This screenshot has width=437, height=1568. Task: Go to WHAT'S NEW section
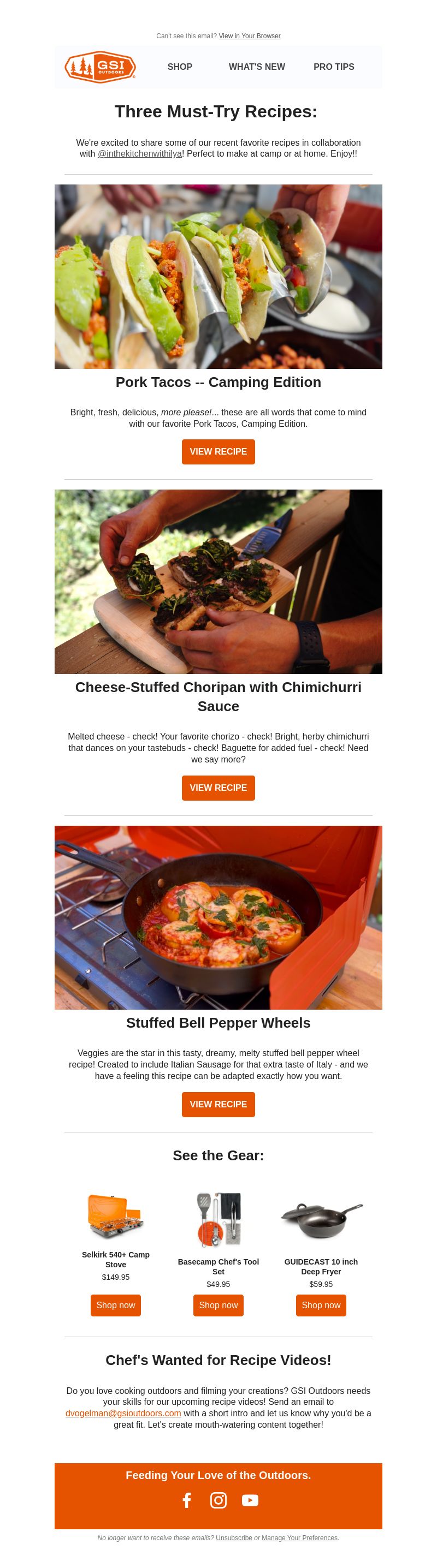click(x=257, y=67)
